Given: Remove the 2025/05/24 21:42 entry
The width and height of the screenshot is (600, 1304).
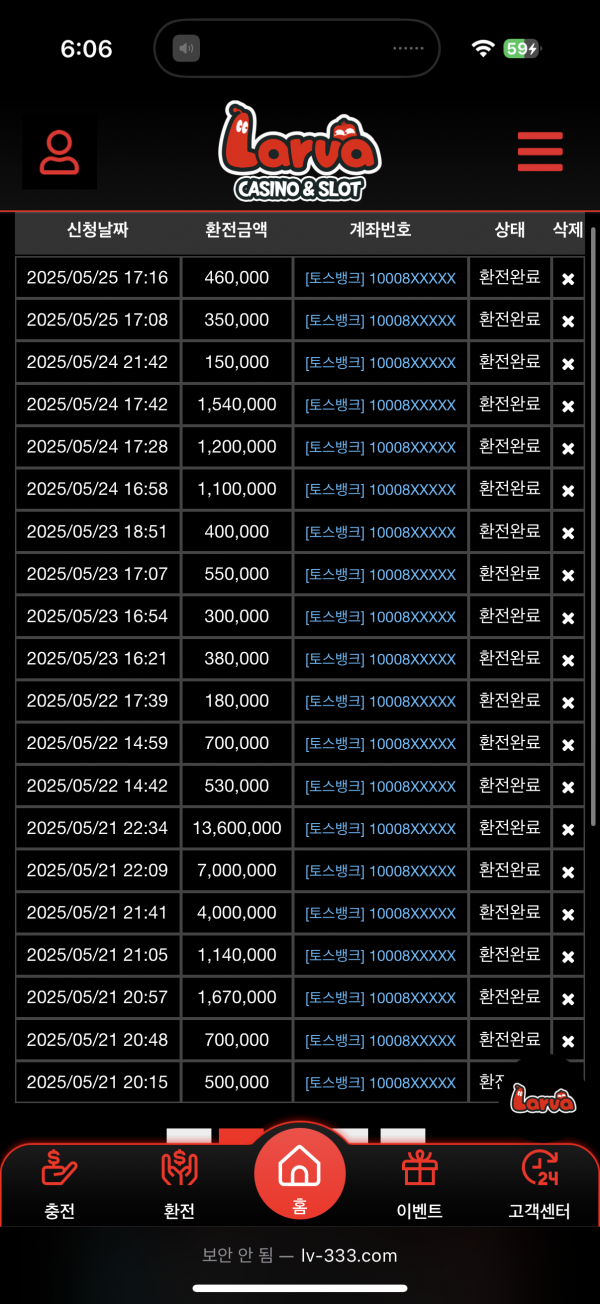Looking at the screenshot, I should pyautogui.click(x=568, y=364).
